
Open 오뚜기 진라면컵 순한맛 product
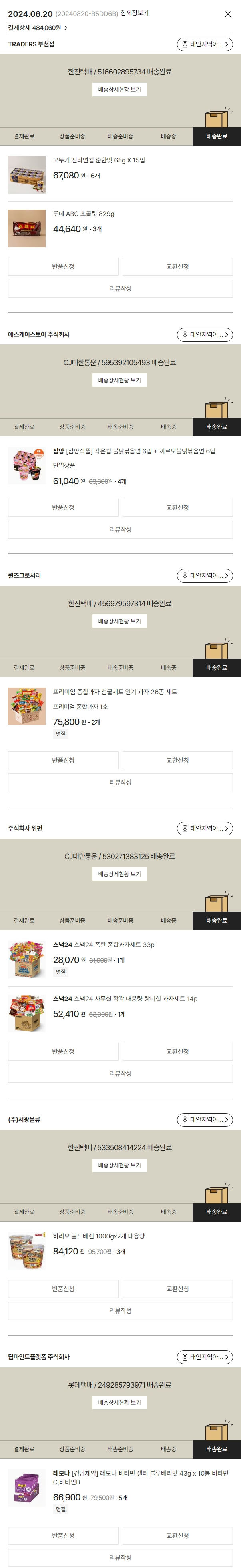point(99,161)
